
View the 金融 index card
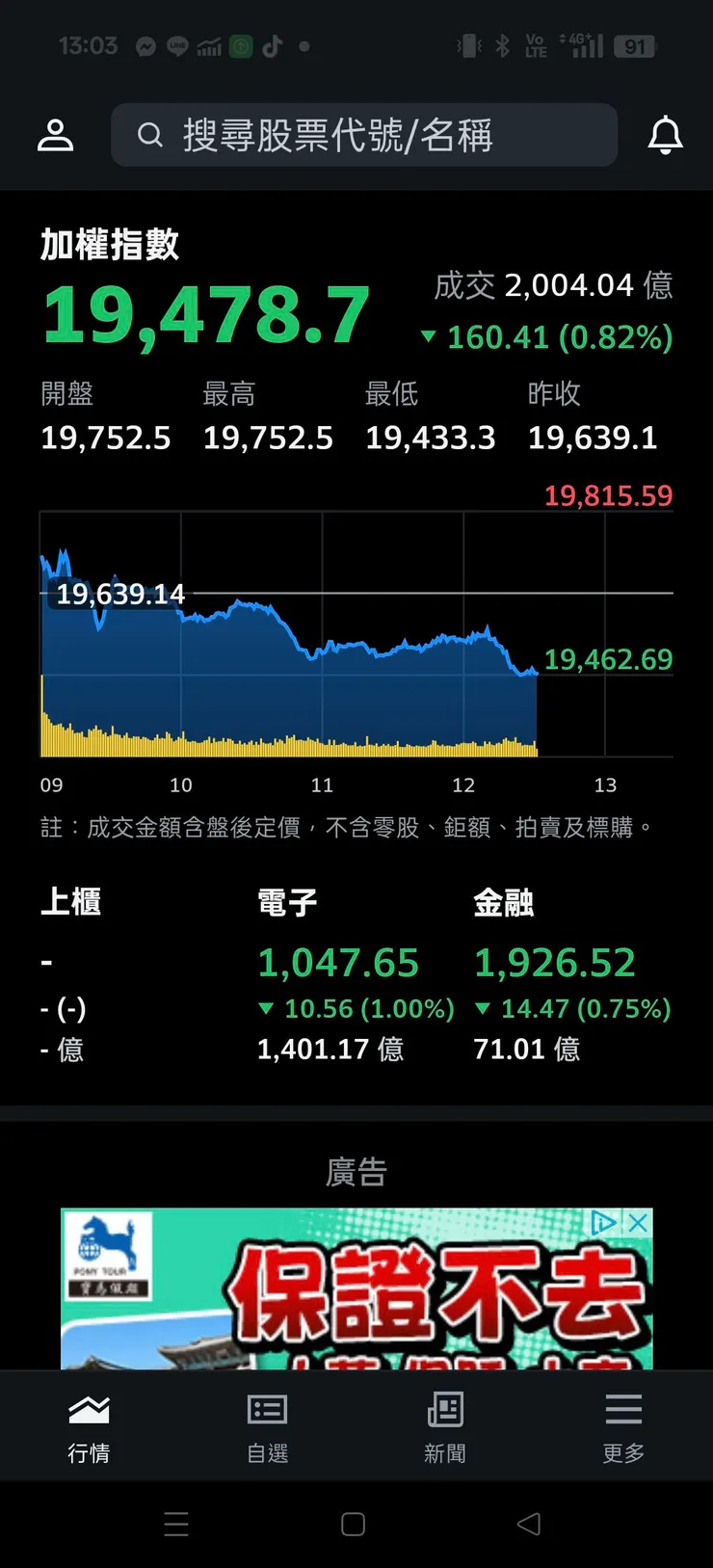coord(571,973)
